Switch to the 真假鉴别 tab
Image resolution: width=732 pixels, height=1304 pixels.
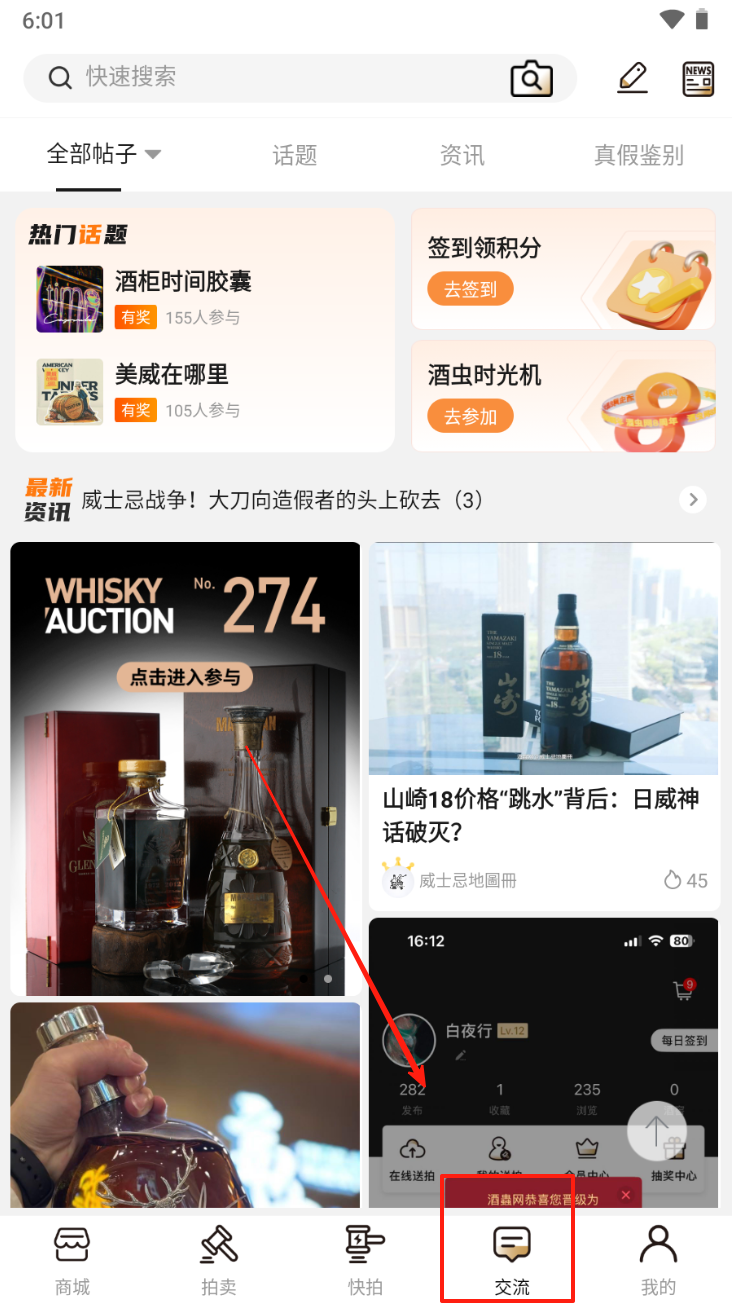click(x=638, y=155)
